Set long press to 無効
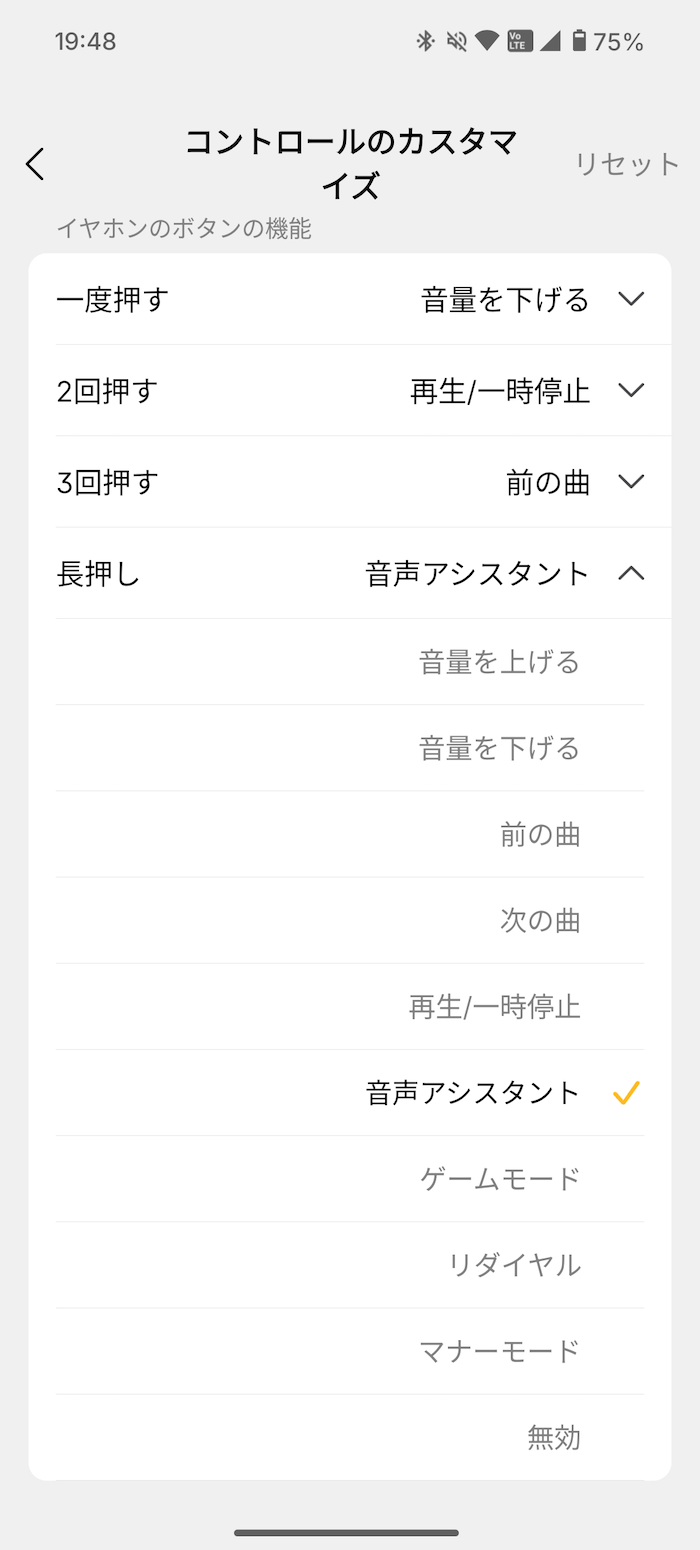The height and width of the screenshot is (1550, 700). [350, 1437]
